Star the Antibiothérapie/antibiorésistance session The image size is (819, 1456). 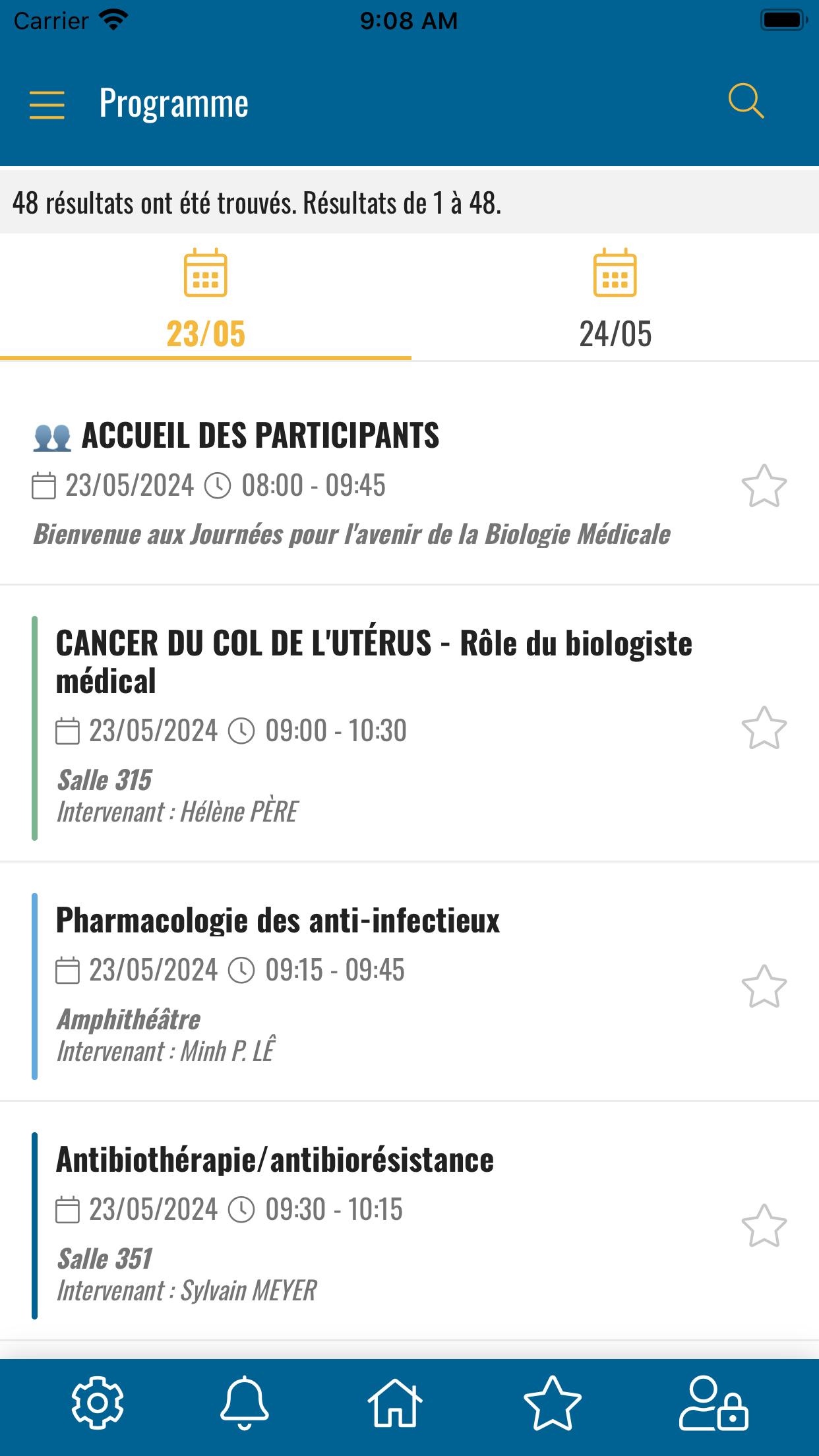coord(764,1226)
